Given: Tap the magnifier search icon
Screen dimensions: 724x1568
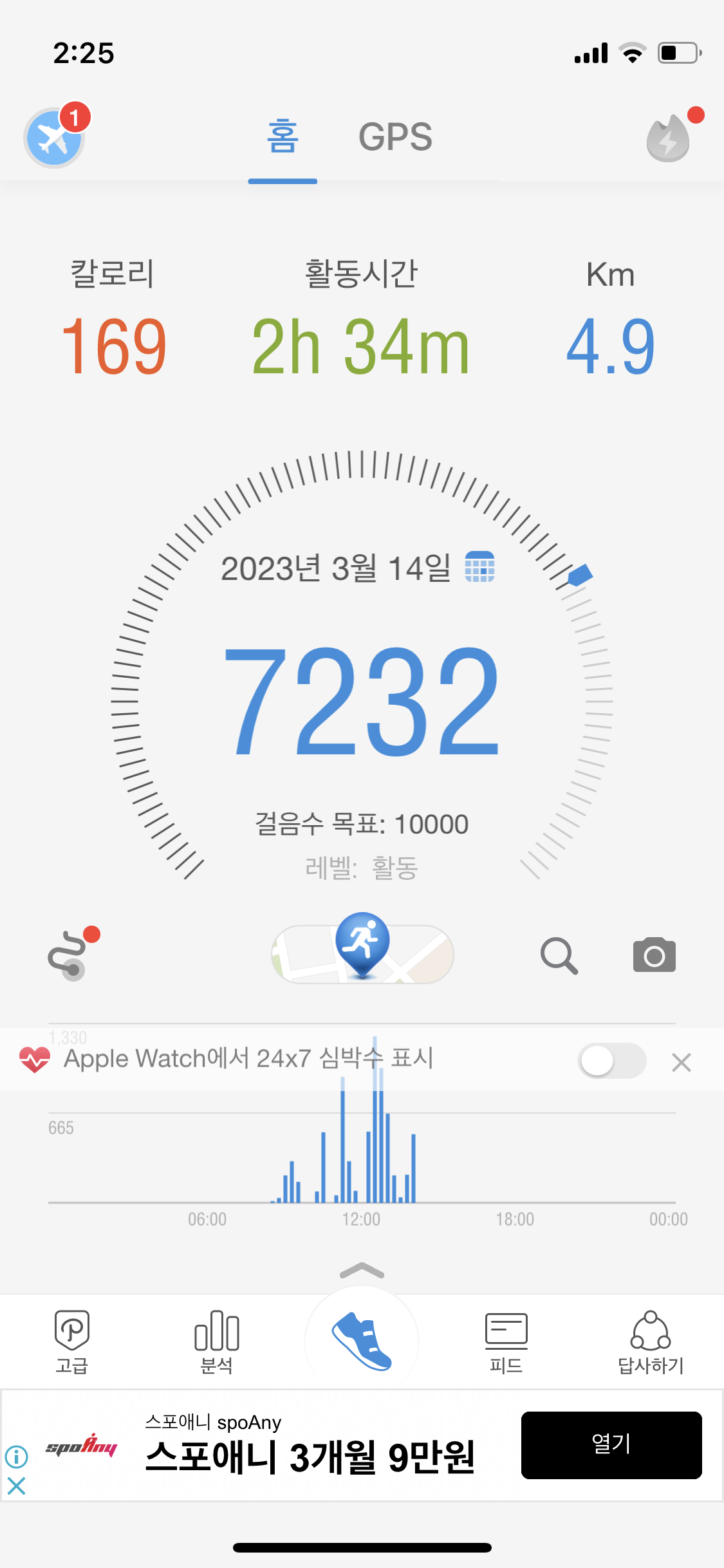Looking at the screenshot, I should [559, 955].
